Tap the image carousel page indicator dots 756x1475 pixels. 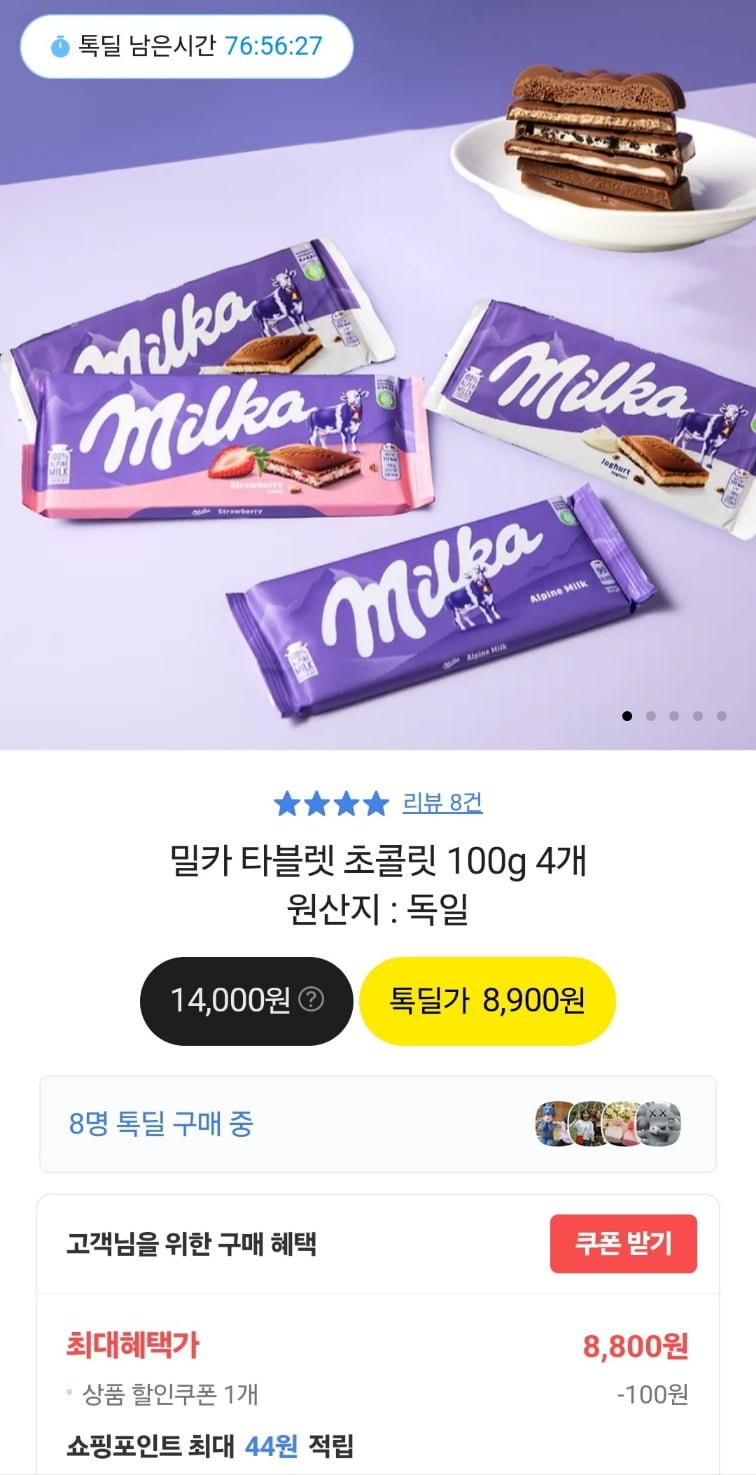(x=674, y=716)
